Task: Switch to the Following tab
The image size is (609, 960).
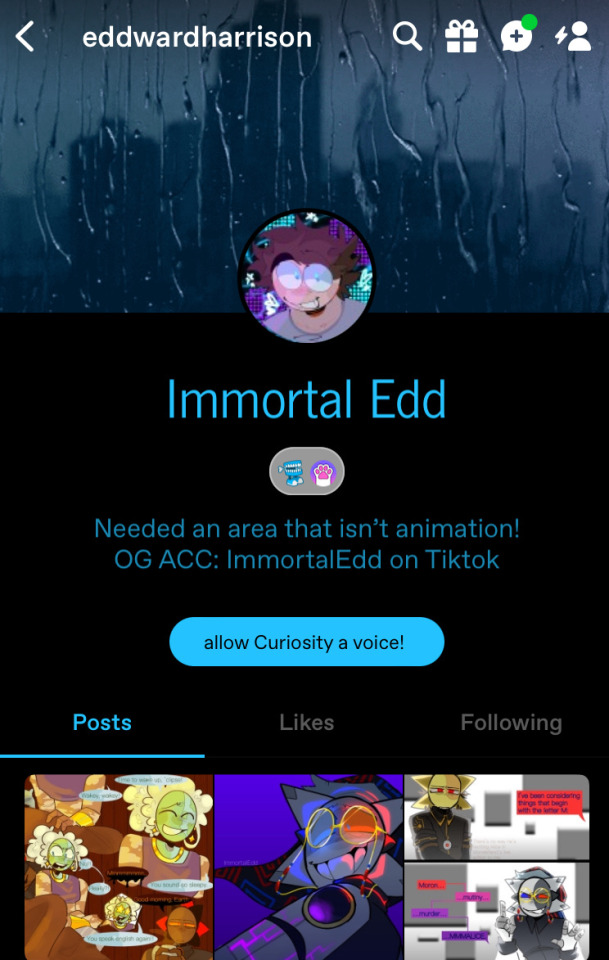Action: point(510,722)
